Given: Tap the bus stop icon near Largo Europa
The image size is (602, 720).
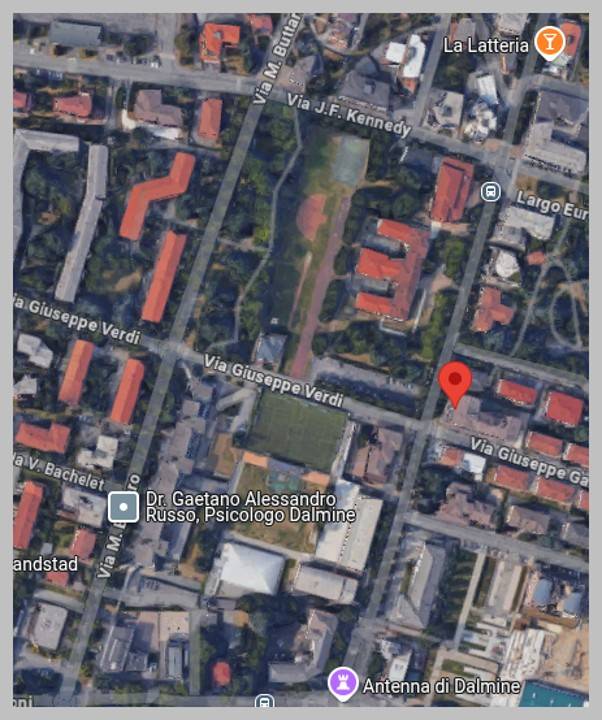Looking at the screenshot, I should [490, 191].
